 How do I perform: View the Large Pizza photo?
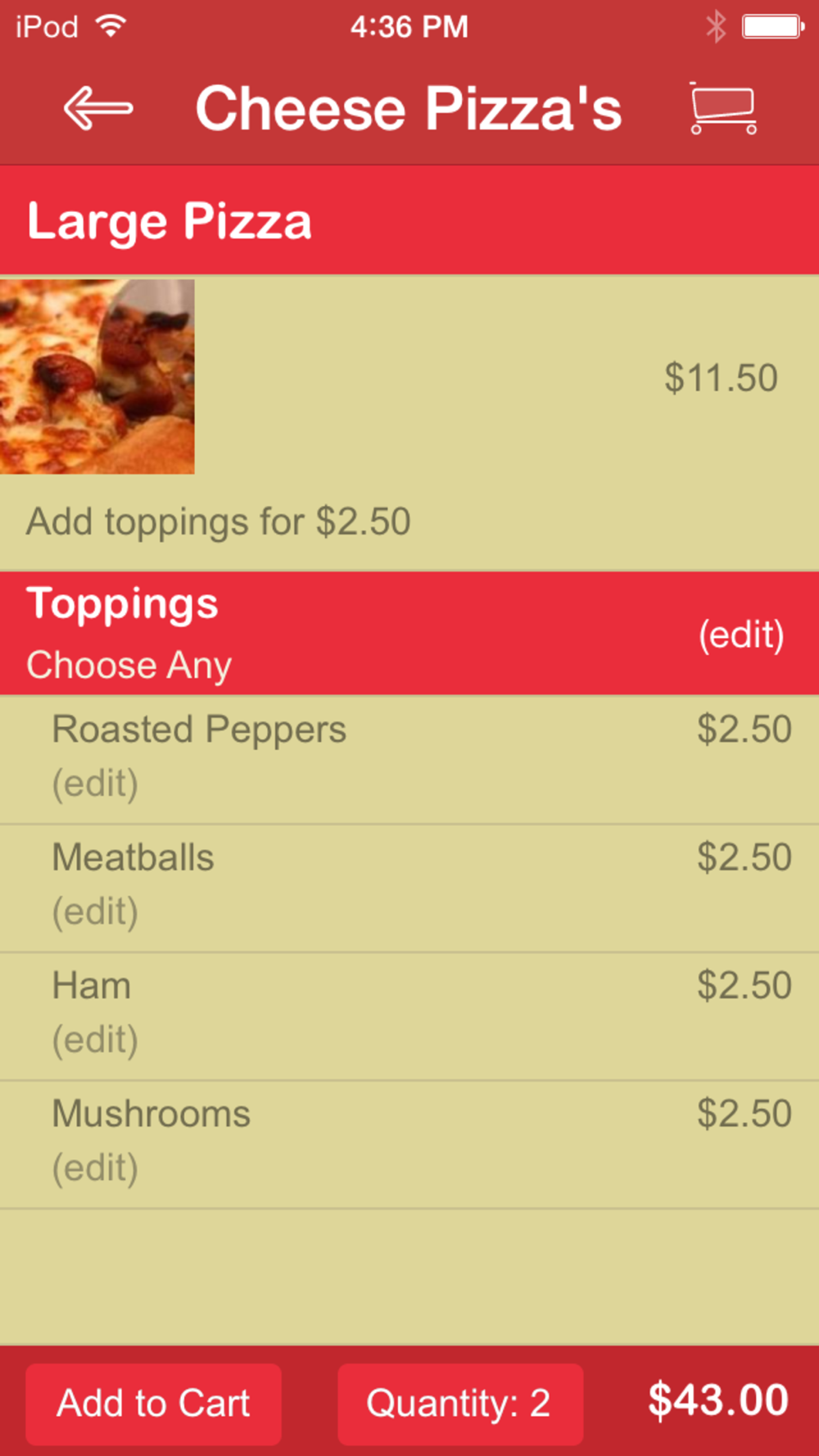[x=97, y=377]
